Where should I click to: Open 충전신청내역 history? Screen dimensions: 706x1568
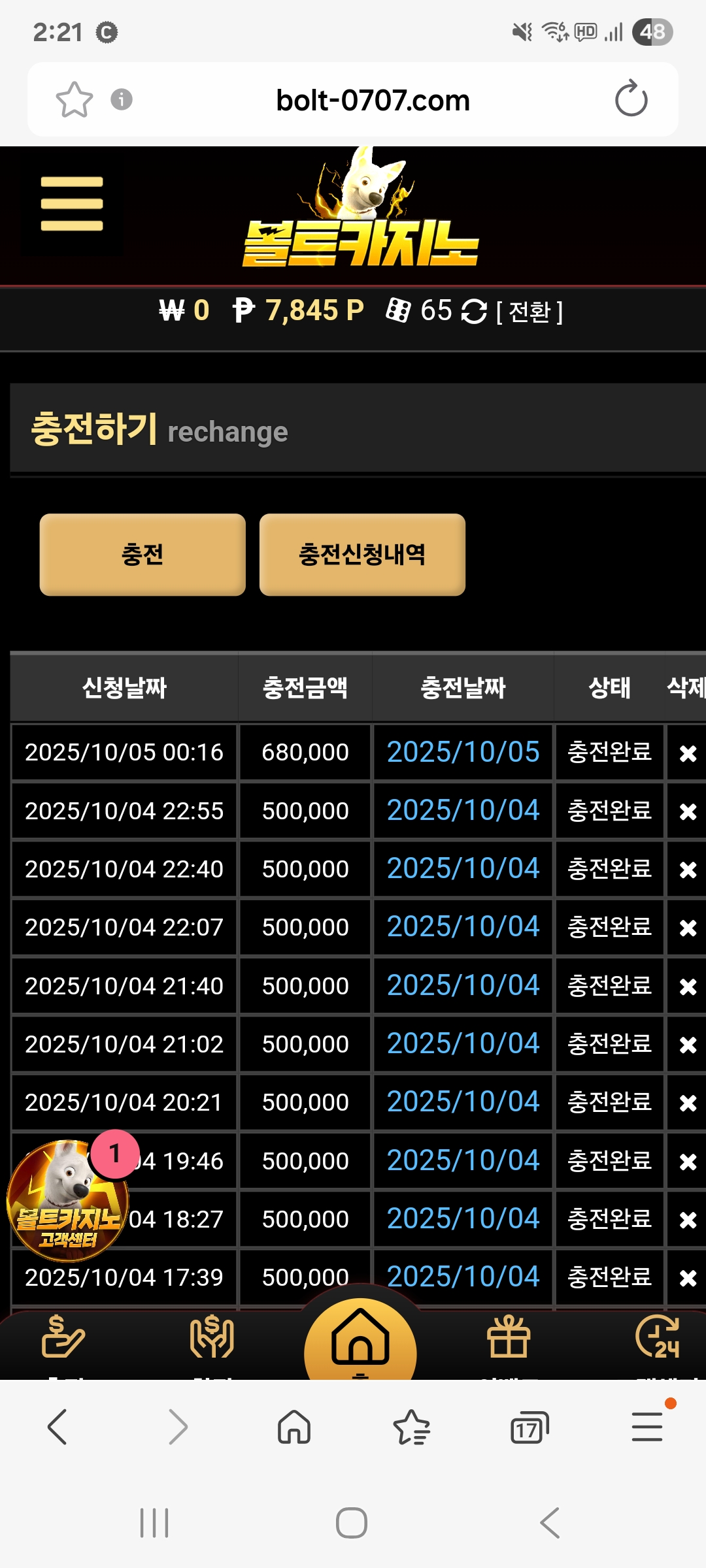tap(362, 555)
